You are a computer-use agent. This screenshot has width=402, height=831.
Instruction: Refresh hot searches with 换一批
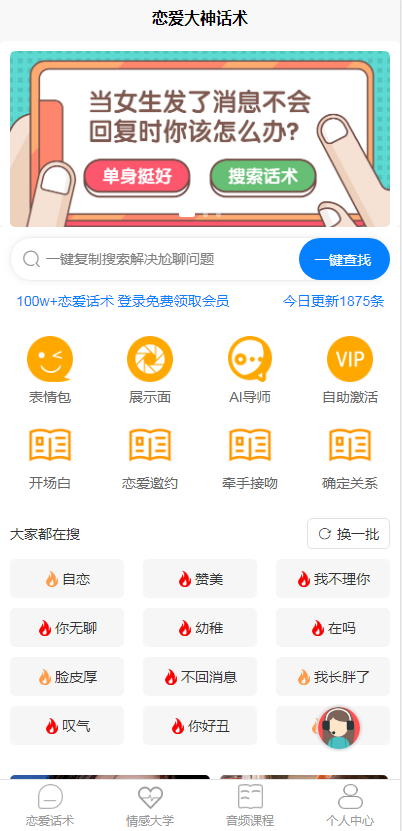point(349,534)
